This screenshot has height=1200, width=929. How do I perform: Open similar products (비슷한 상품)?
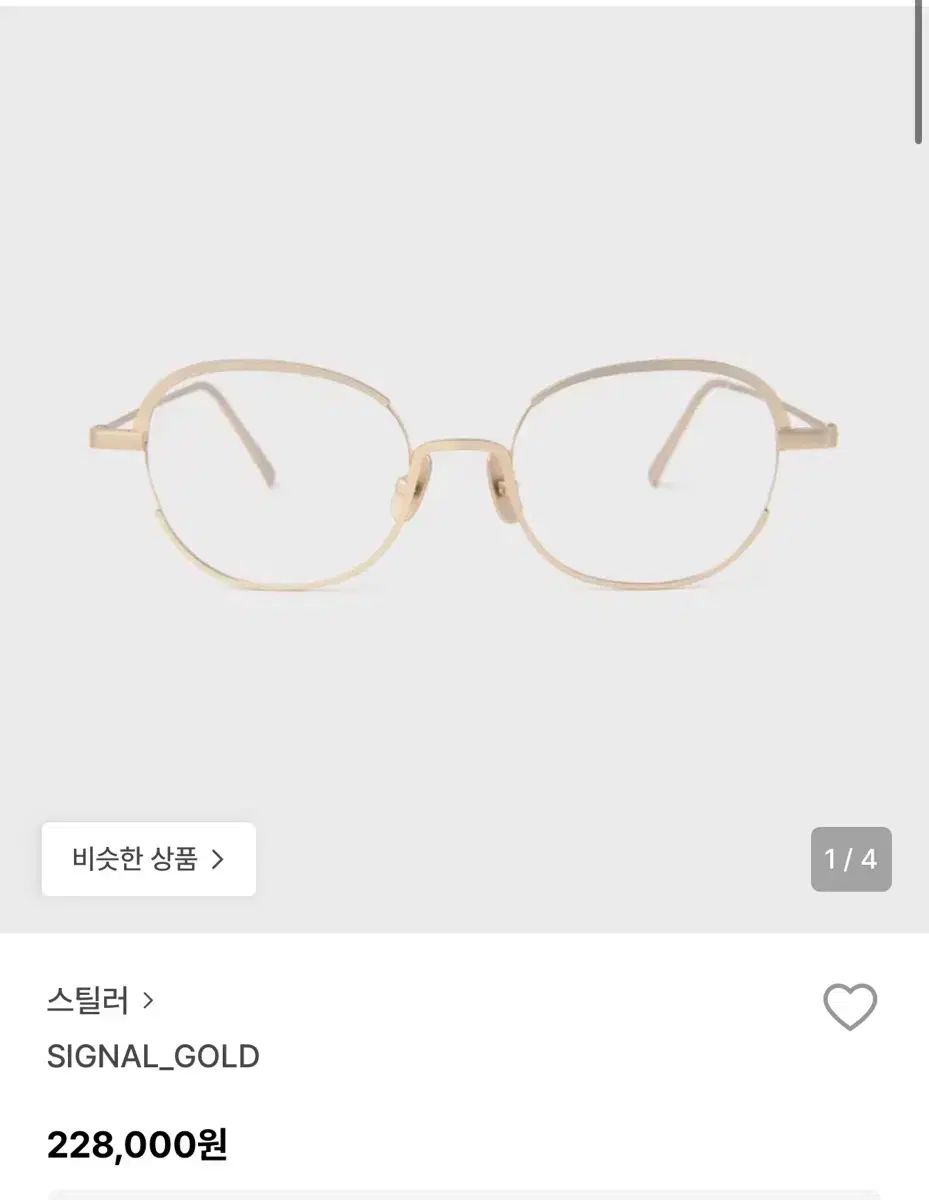tap(148, 859)
